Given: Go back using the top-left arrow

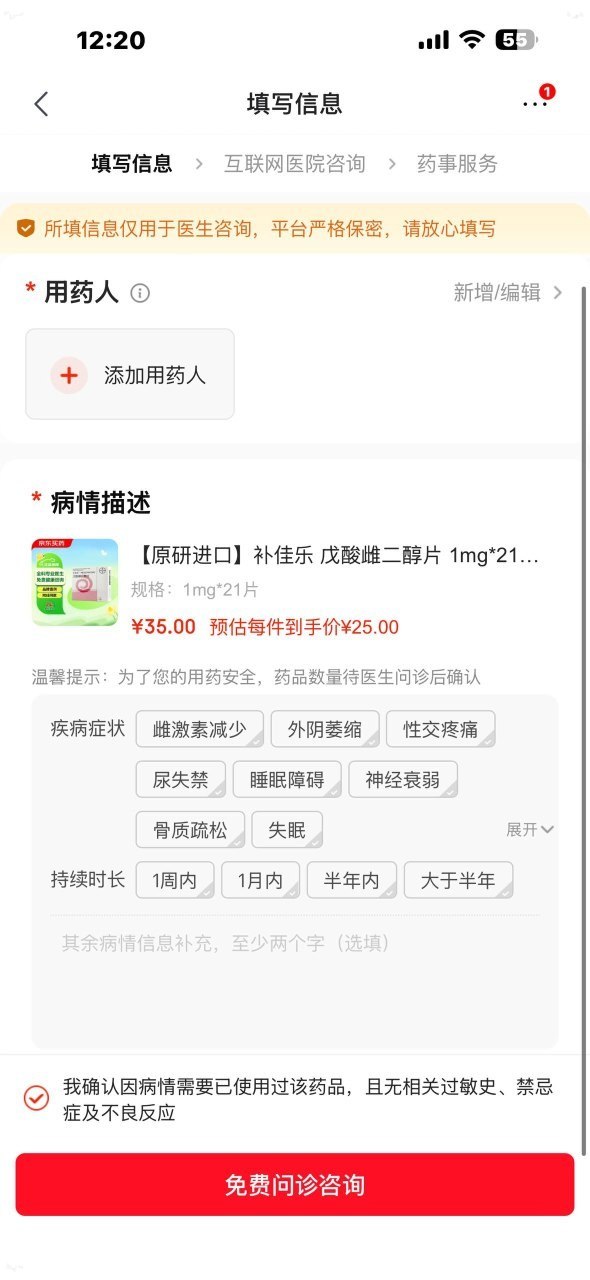Looking at the screenshot, I should tap(41, 103).
